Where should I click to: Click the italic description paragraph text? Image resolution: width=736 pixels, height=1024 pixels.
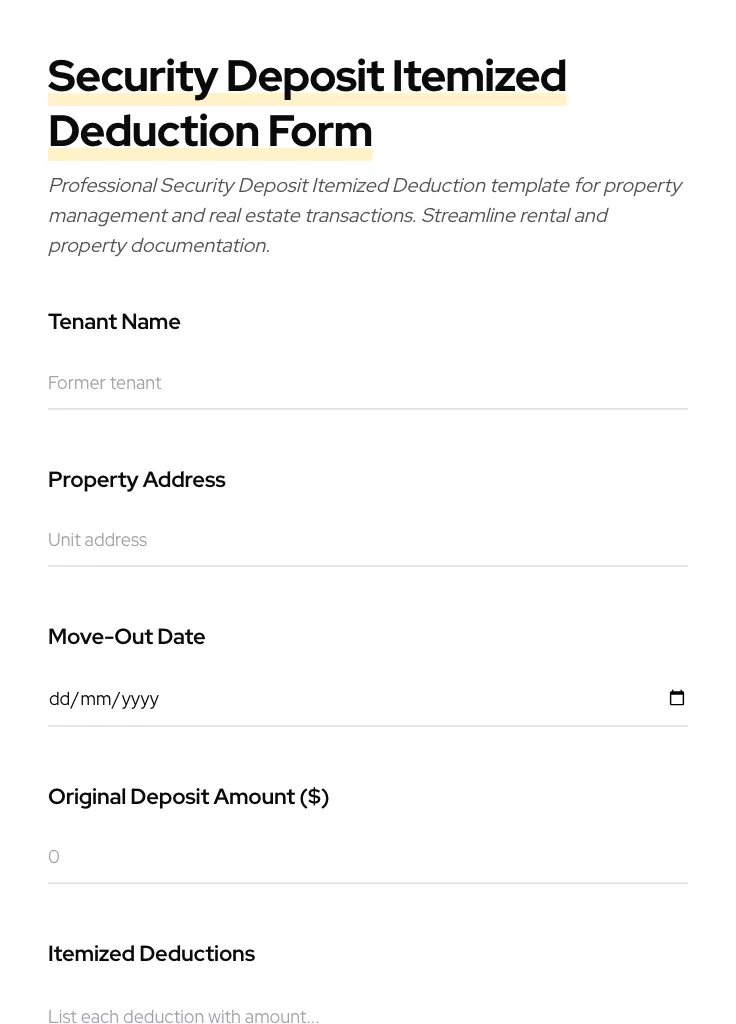click(365, 215)
